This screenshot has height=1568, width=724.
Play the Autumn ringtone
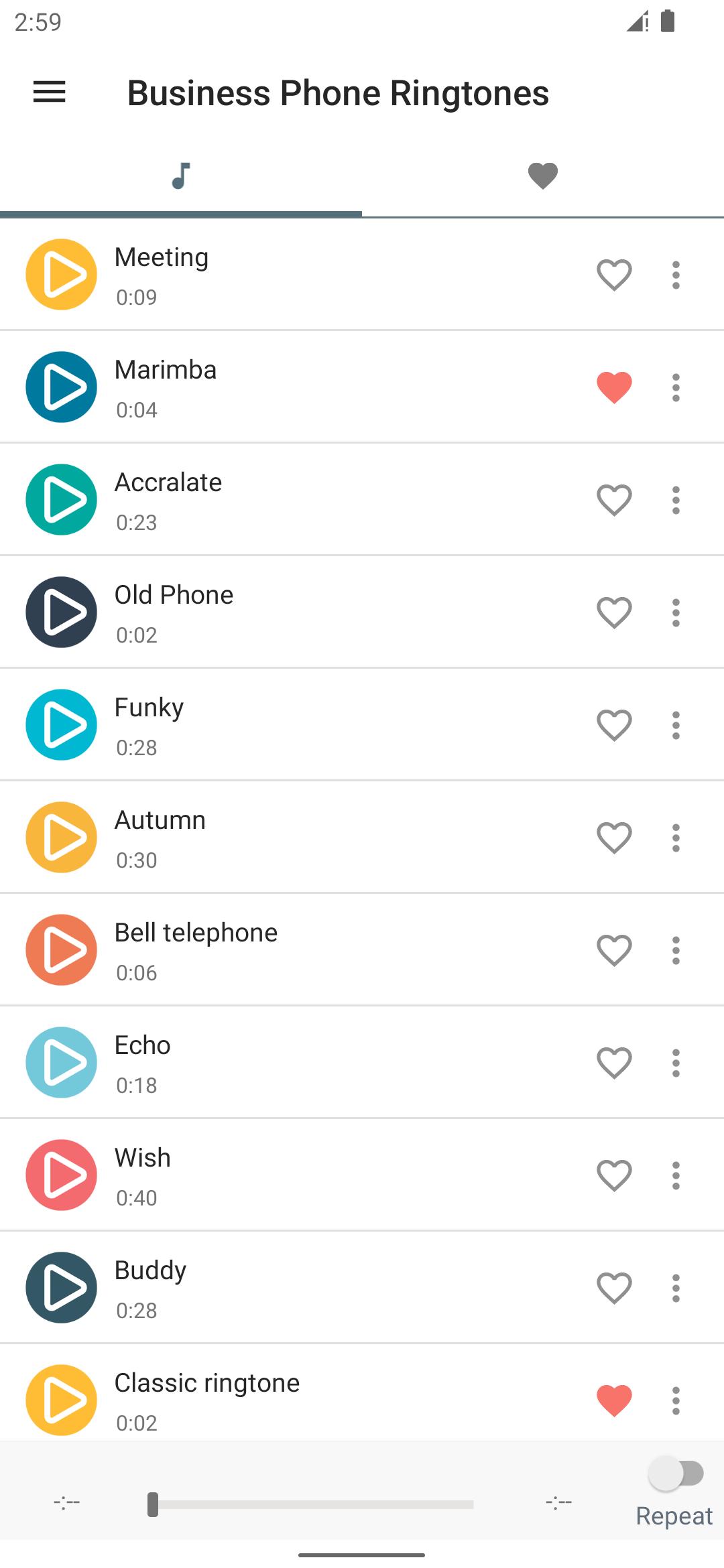point(61,838)
